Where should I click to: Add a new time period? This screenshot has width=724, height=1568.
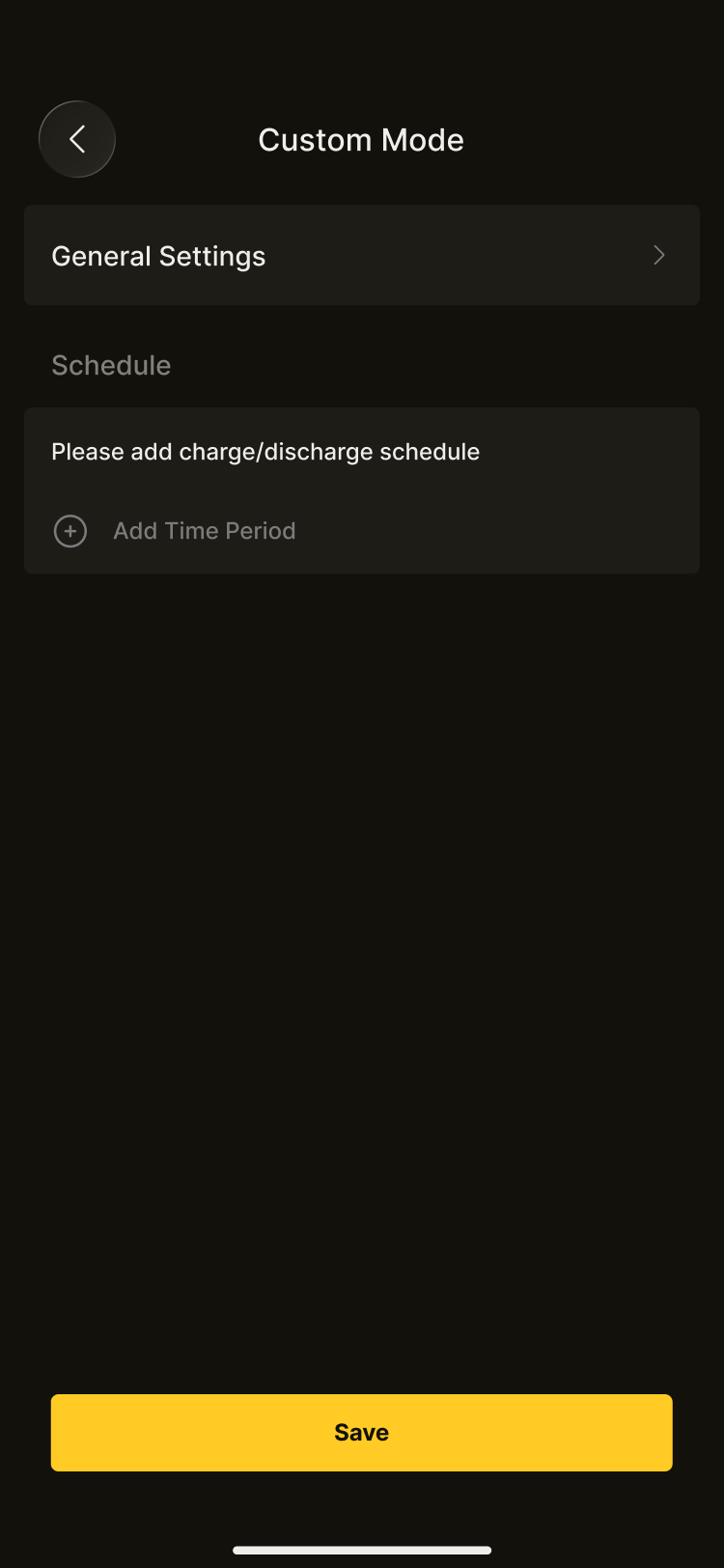[x=176, y=530]
